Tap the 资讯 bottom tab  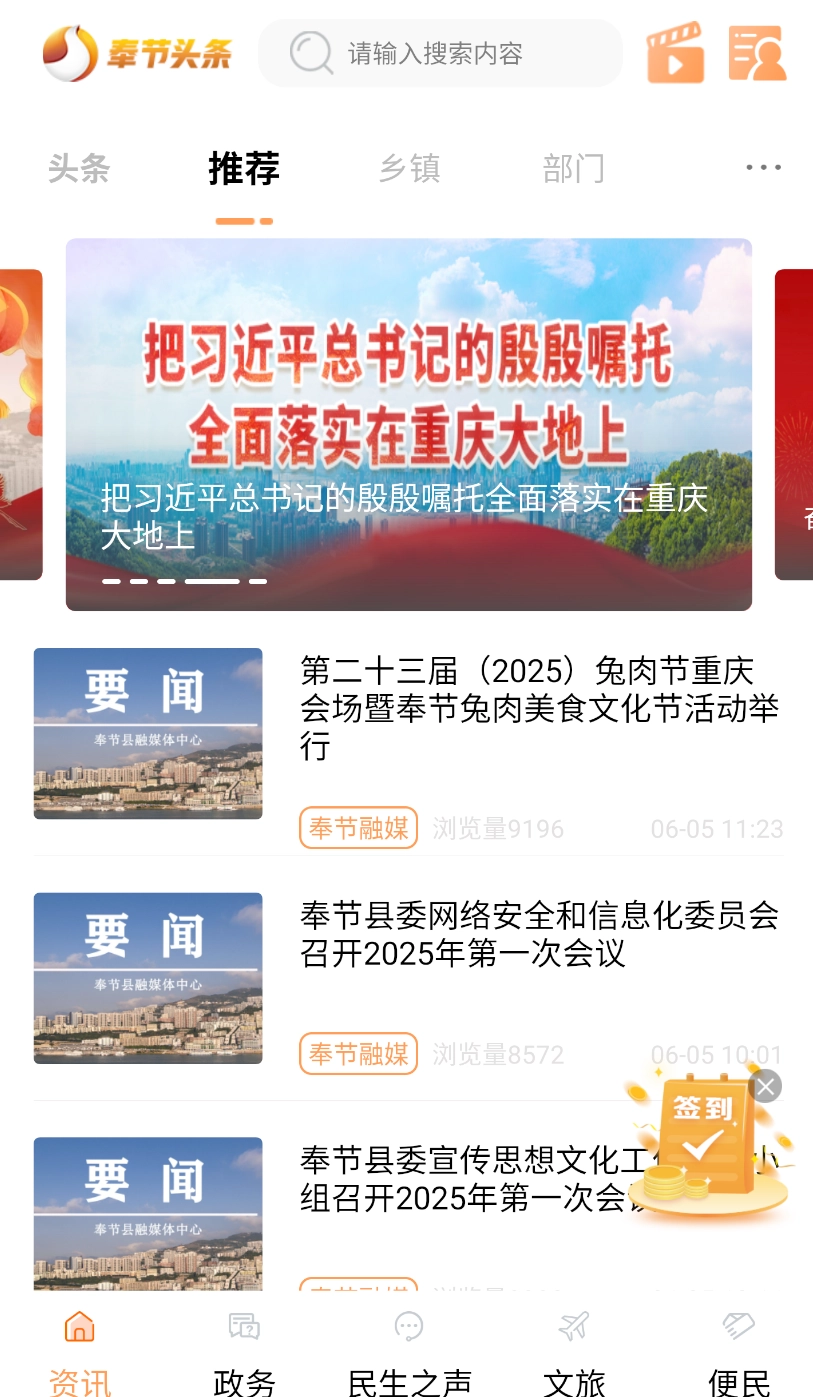(80, 1355)
